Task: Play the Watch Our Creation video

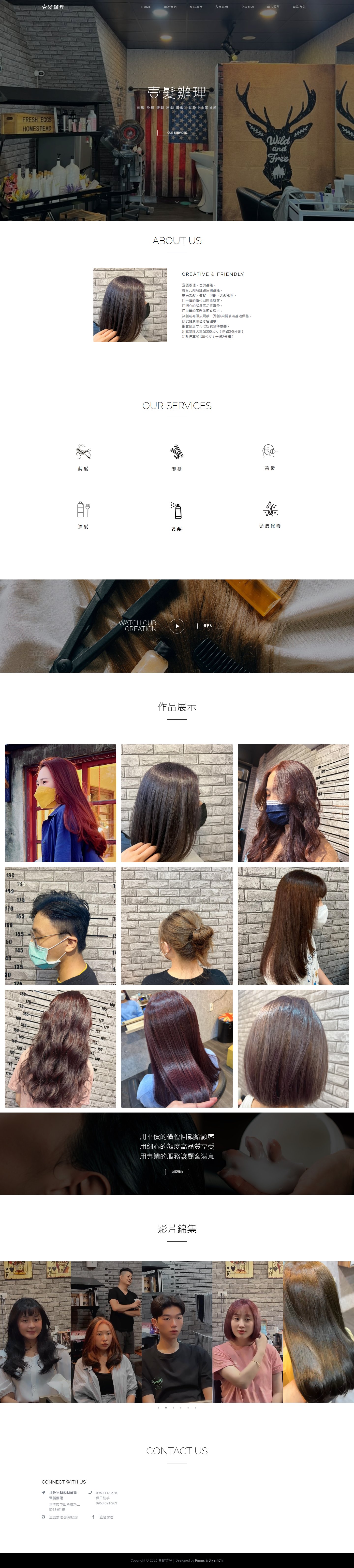Action: coord(177,626)
